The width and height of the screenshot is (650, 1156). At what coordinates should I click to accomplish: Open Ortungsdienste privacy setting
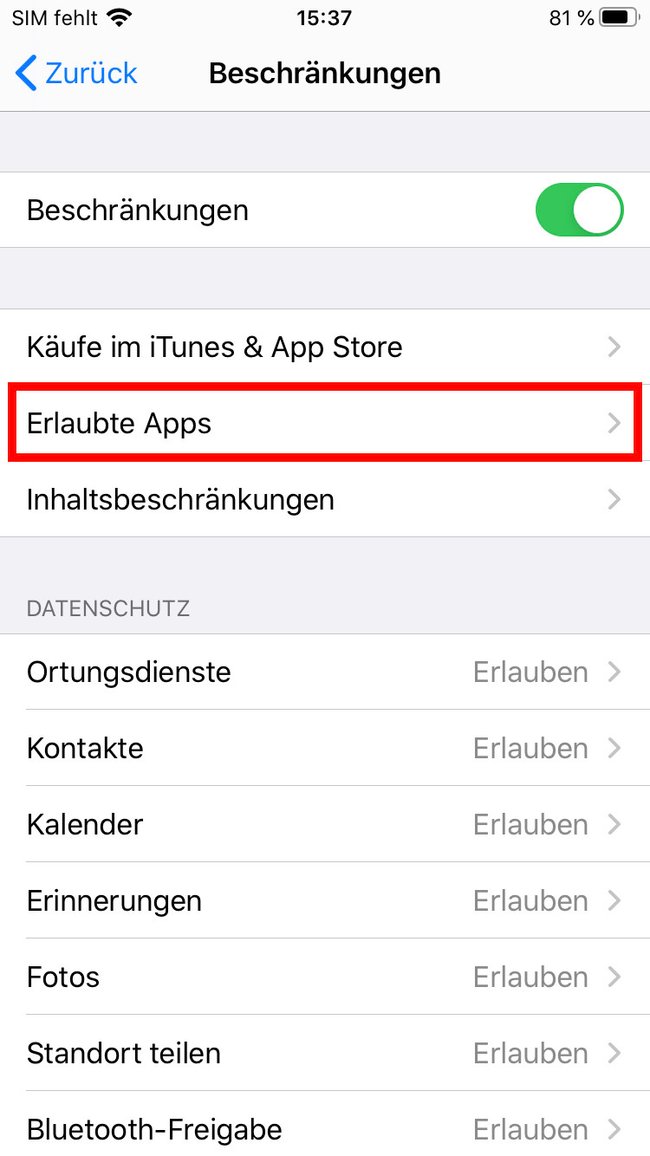click(325, 672)
